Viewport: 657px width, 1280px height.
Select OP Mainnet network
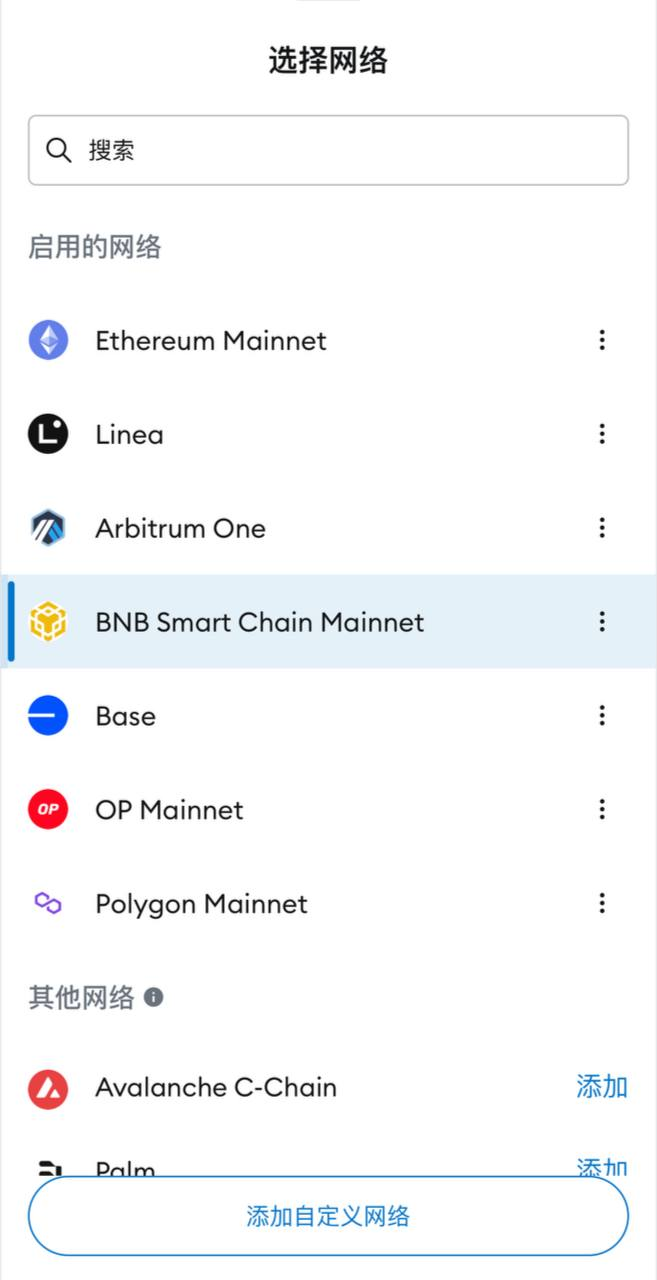(x=169, y=810)
